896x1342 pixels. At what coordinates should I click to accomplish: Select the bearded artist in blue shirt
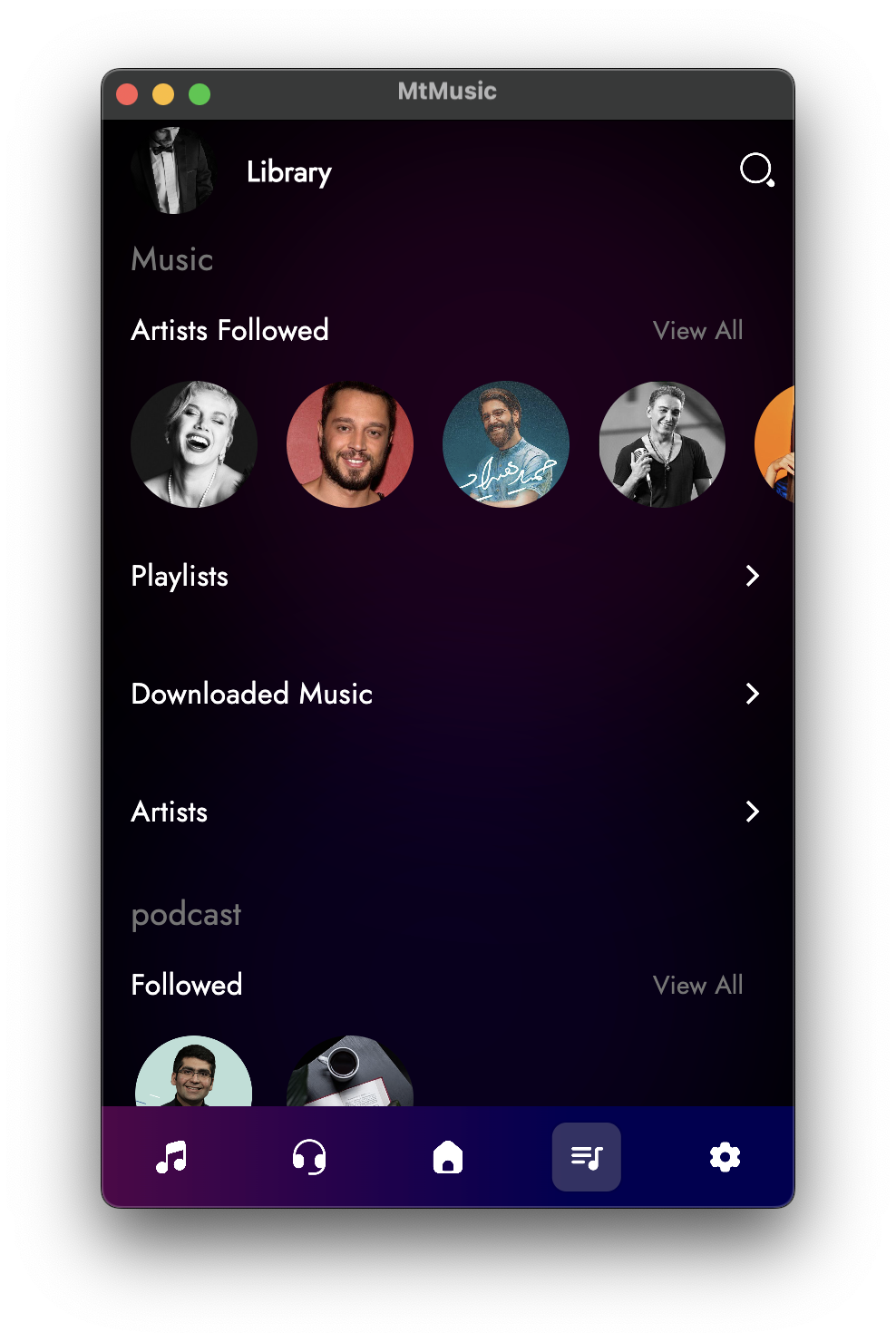(506, 444)
